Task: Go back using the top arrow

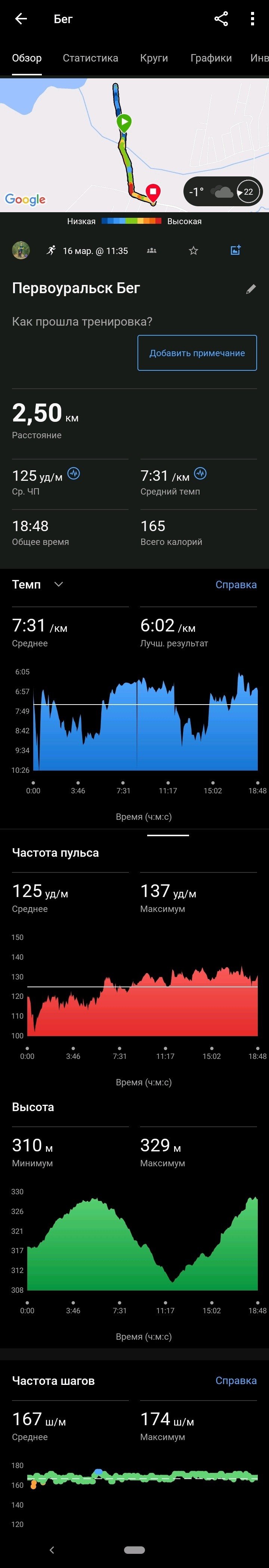Action: pyautogui.click(x=21, y=19)
